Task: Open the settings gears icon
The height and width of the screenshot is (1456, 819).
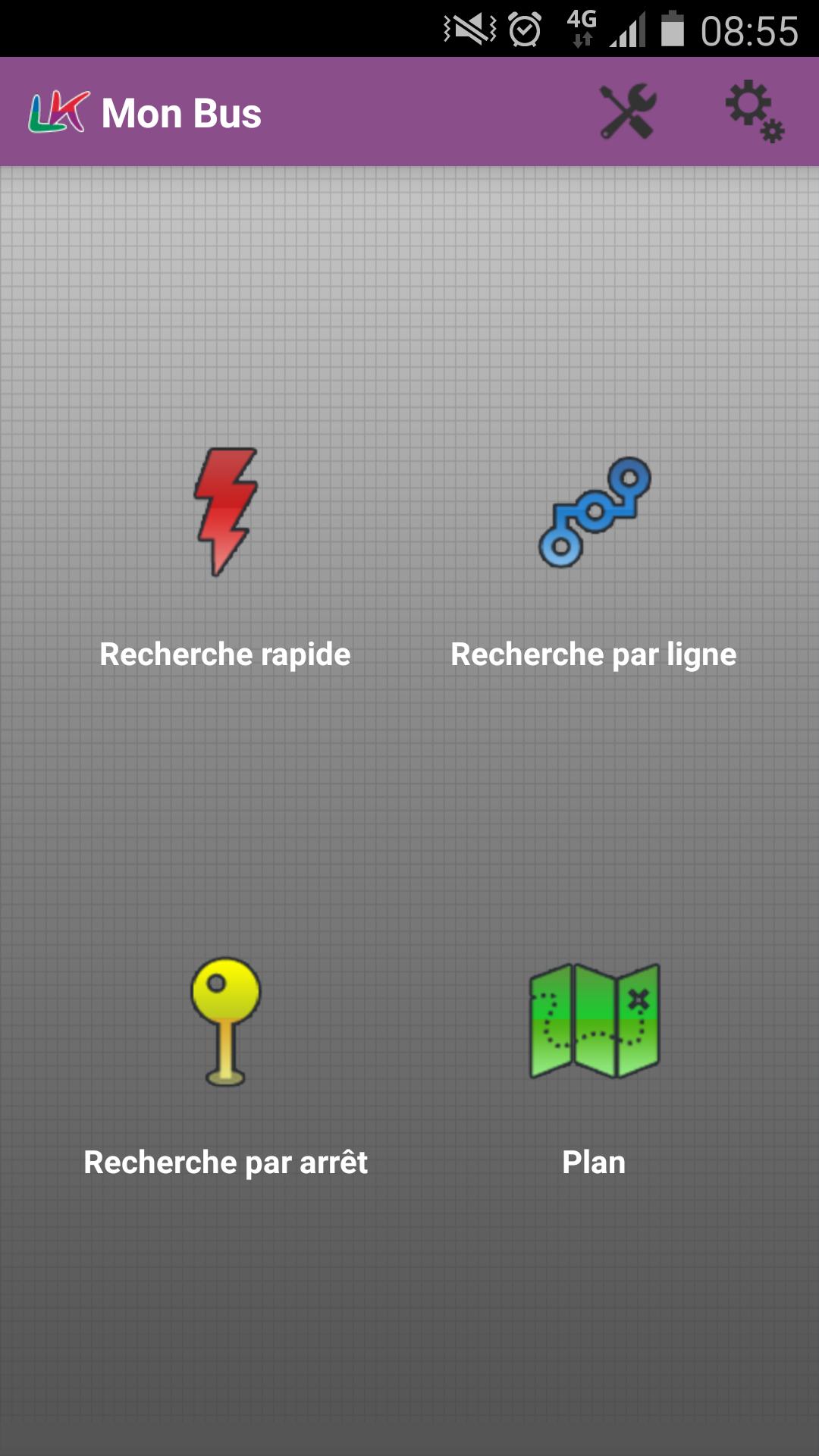Action: coord(754,112)
